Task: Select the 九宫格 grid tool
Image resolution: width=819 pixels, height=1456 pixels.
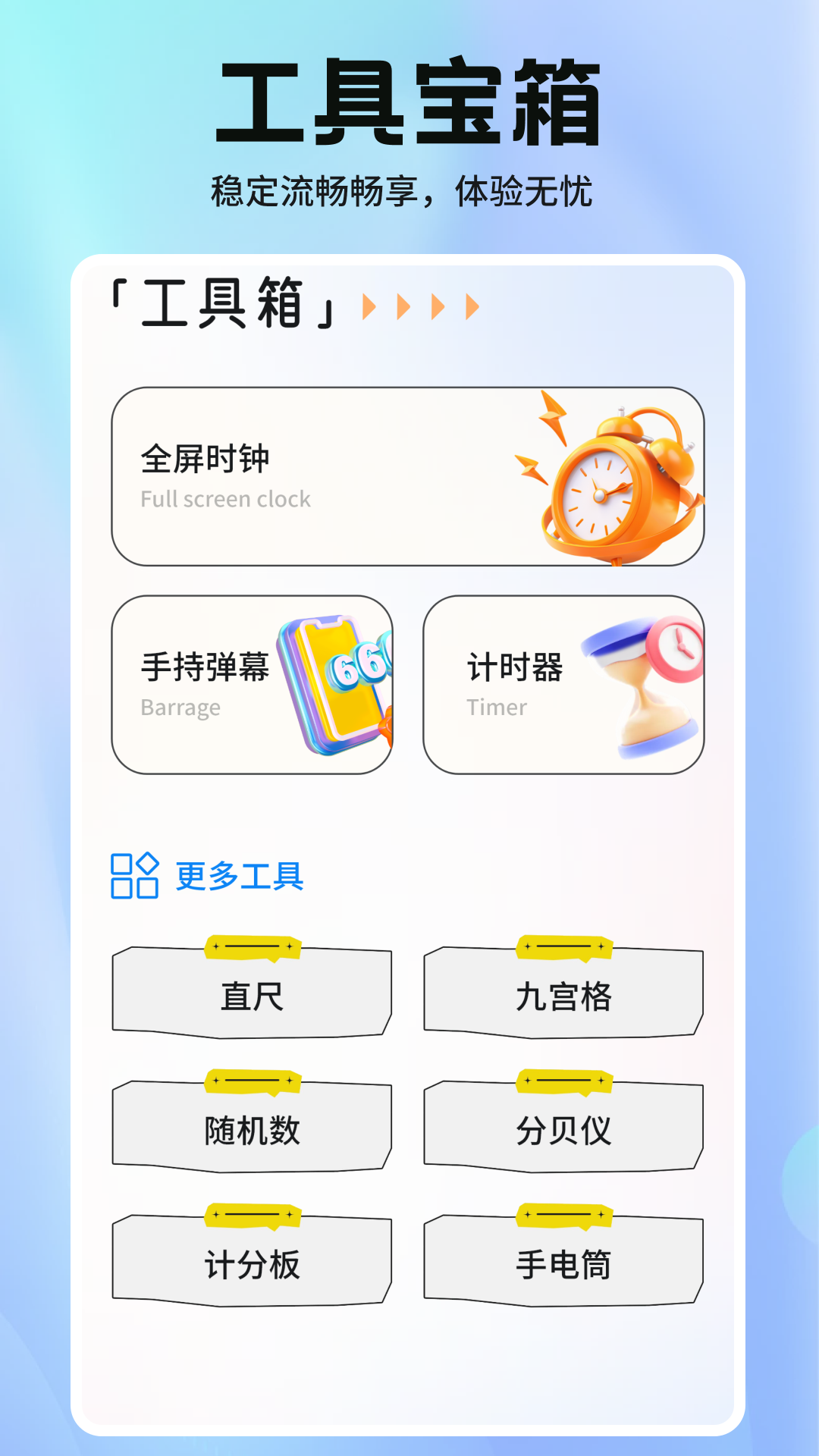Action: pyautogui.click(x=563, y=993)
